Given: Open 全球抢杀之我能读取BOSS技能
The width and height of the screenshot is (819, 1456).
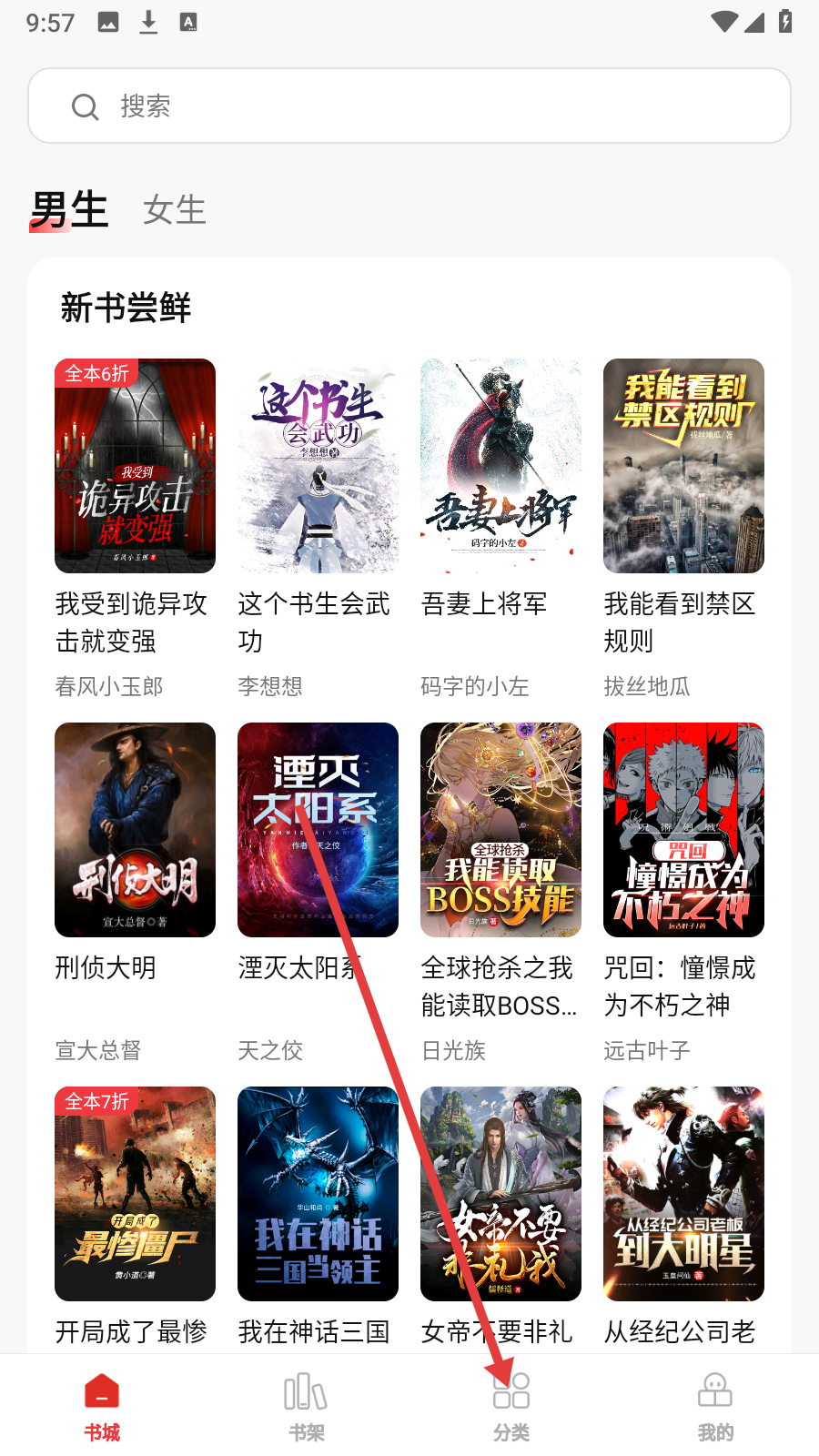Looking at the screenshot, I should pyautogui.click(x=500, y=830).
